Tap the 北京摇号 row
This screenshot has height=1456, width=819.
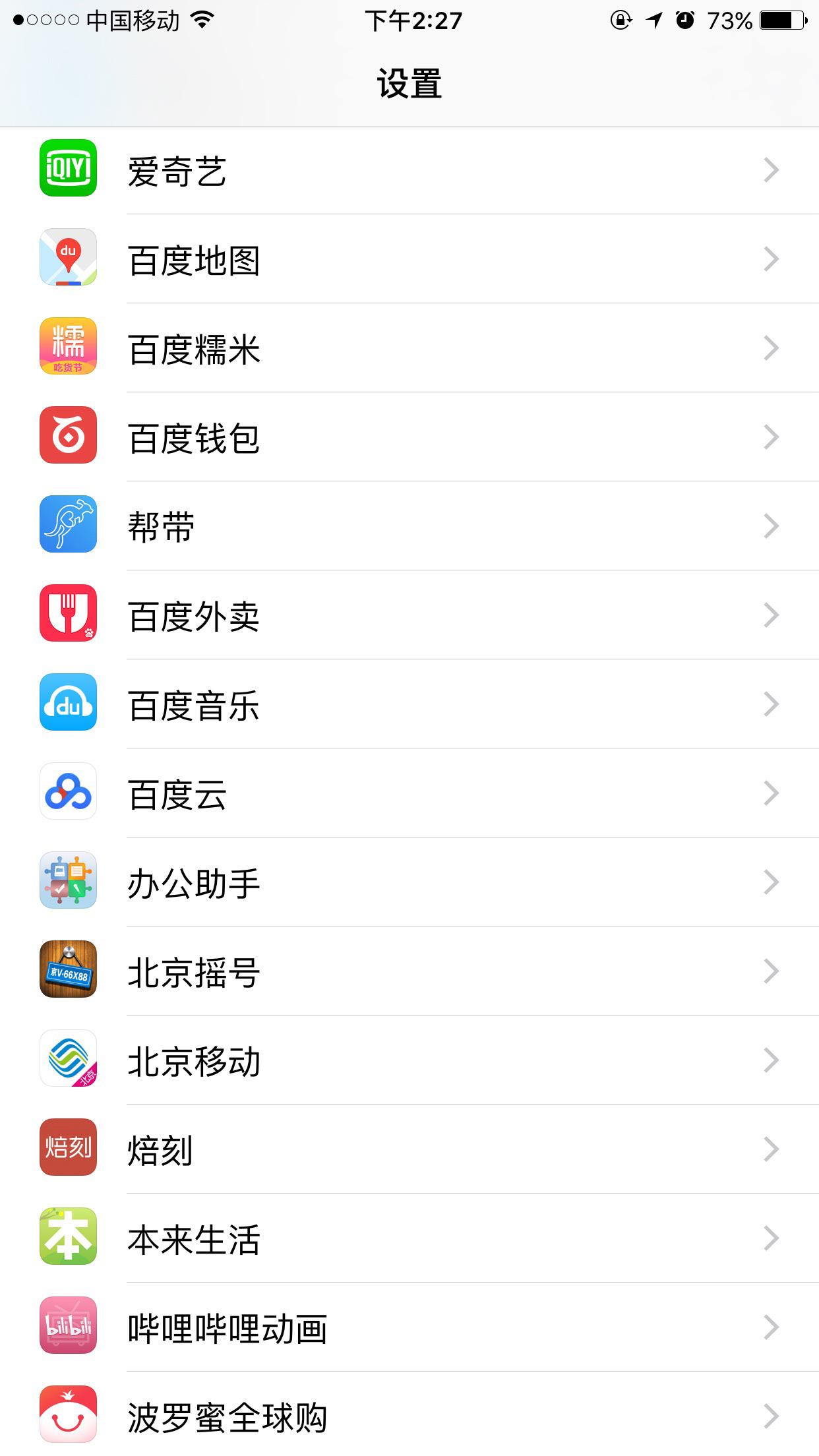pos(409,971)
